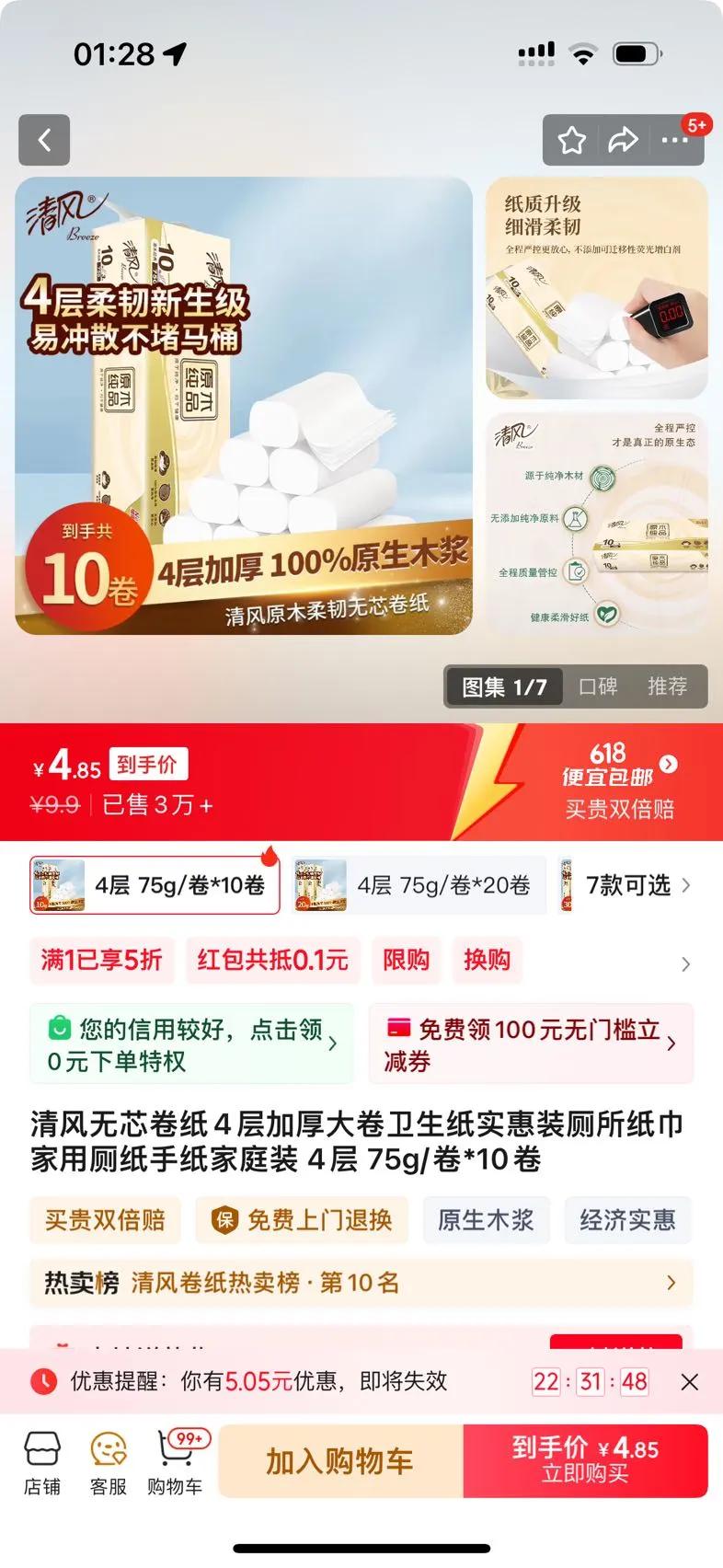The image size is (723, 1568).
Task: Visit the 店铺 store page
Action: pos(42,1462)
